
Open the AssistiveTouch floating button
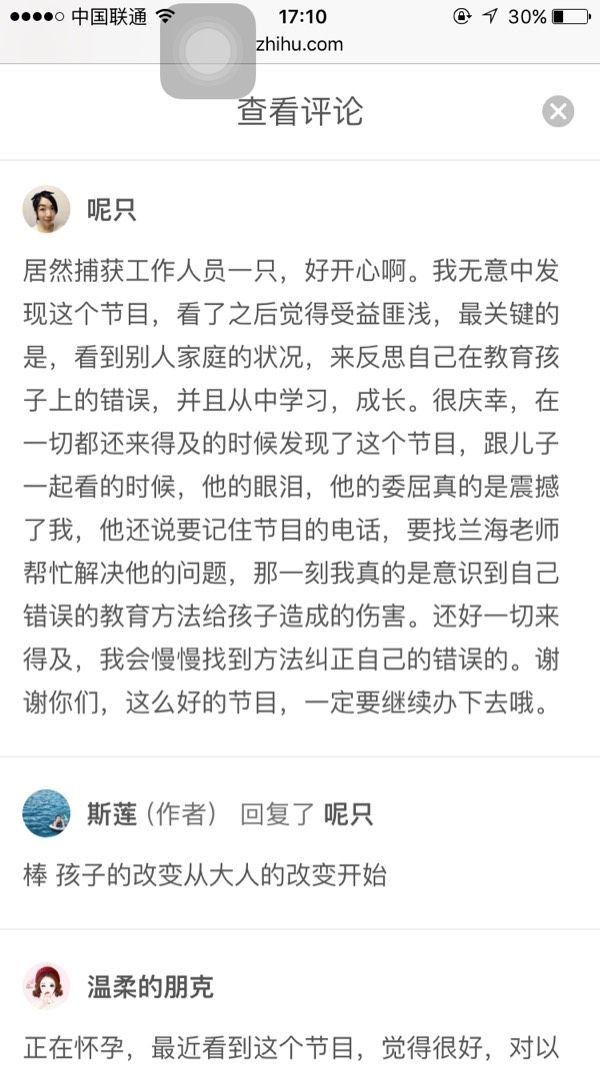tap(208, 51)
